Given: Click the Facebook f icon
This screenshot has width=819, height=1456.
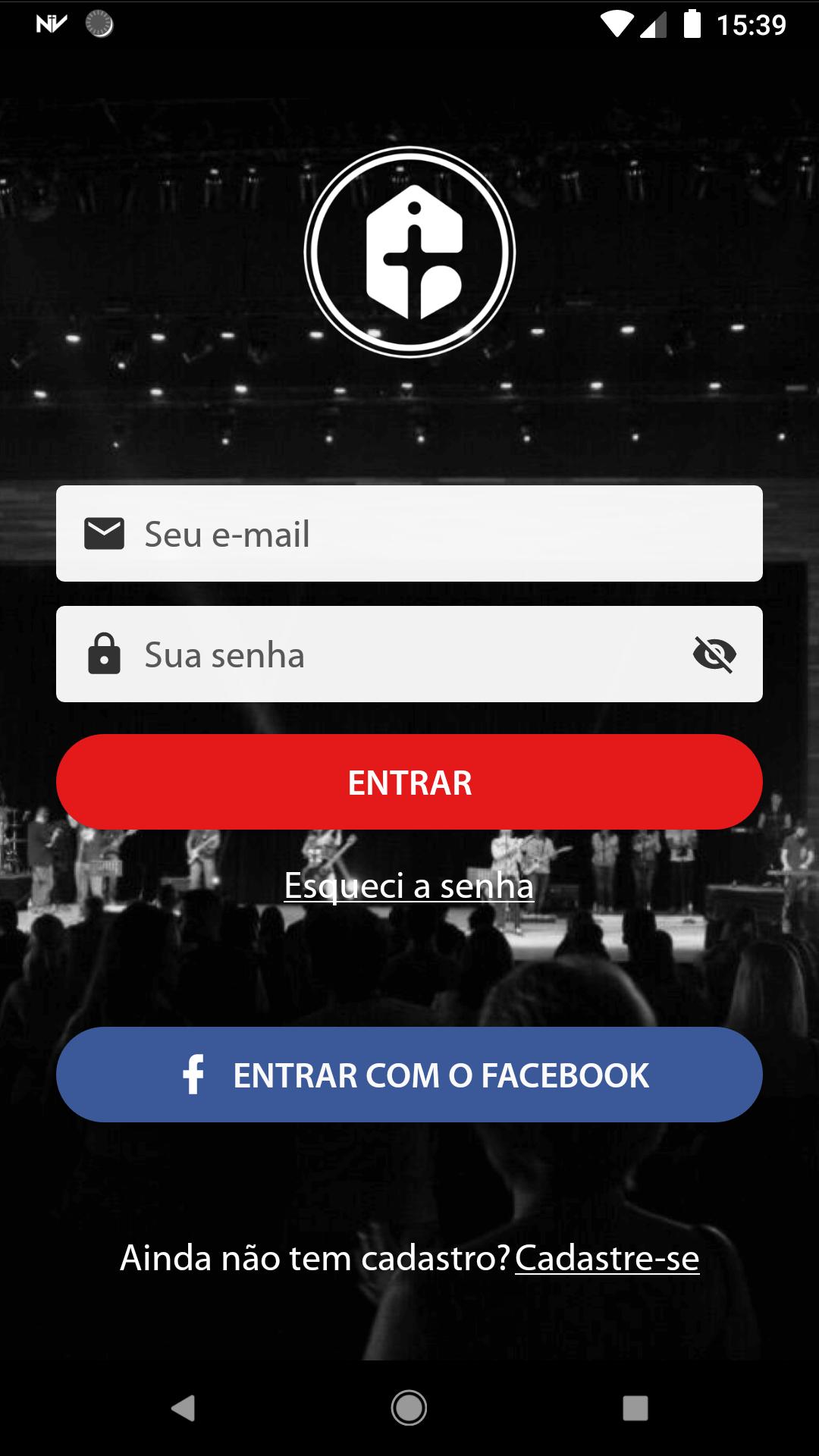Looking at the screenshot, I should (x=193, y=1074).
